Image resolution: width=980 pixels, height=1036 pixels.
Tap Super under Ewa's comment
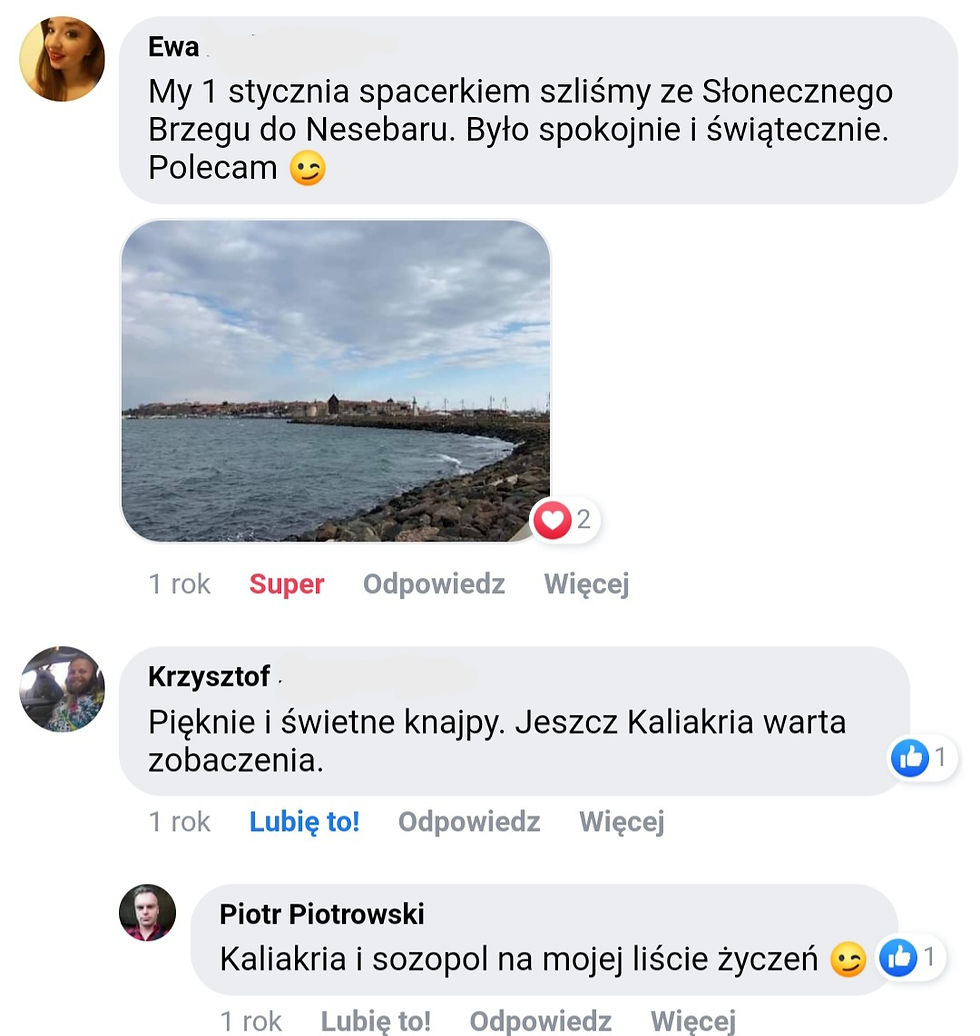click(286, 584)
